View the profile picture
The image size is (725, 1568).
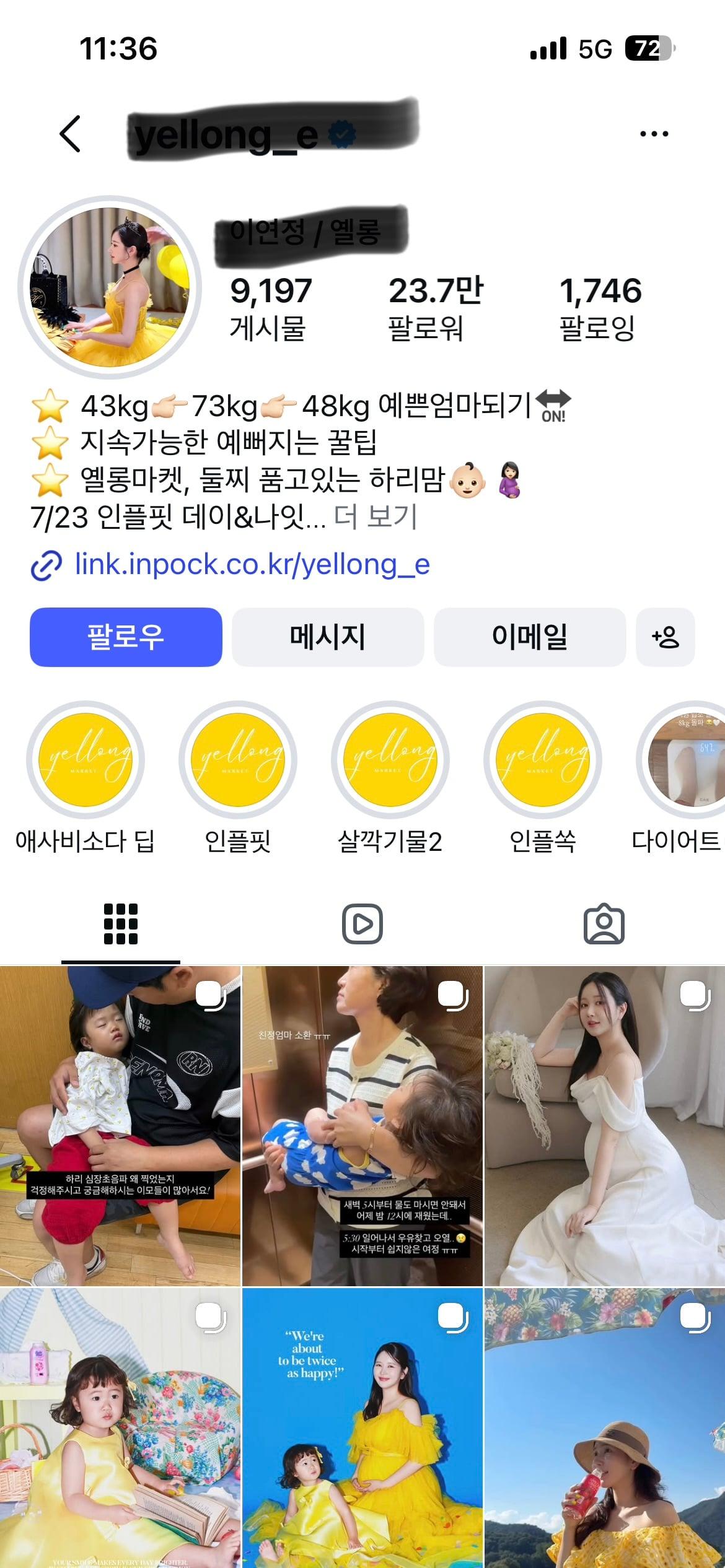(110, 287)
